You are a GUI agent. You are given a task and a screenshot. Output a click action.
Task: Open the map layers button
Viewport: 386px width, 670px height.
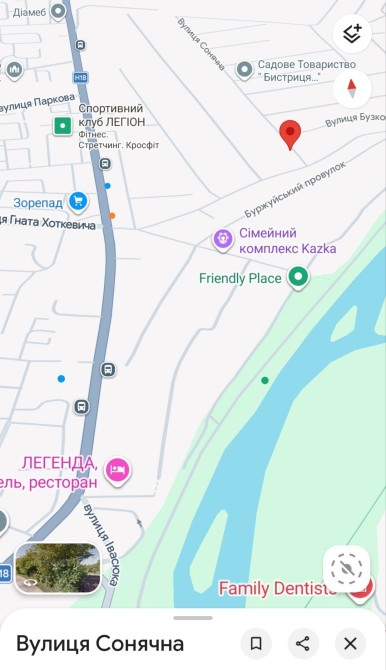click(352, 34)
